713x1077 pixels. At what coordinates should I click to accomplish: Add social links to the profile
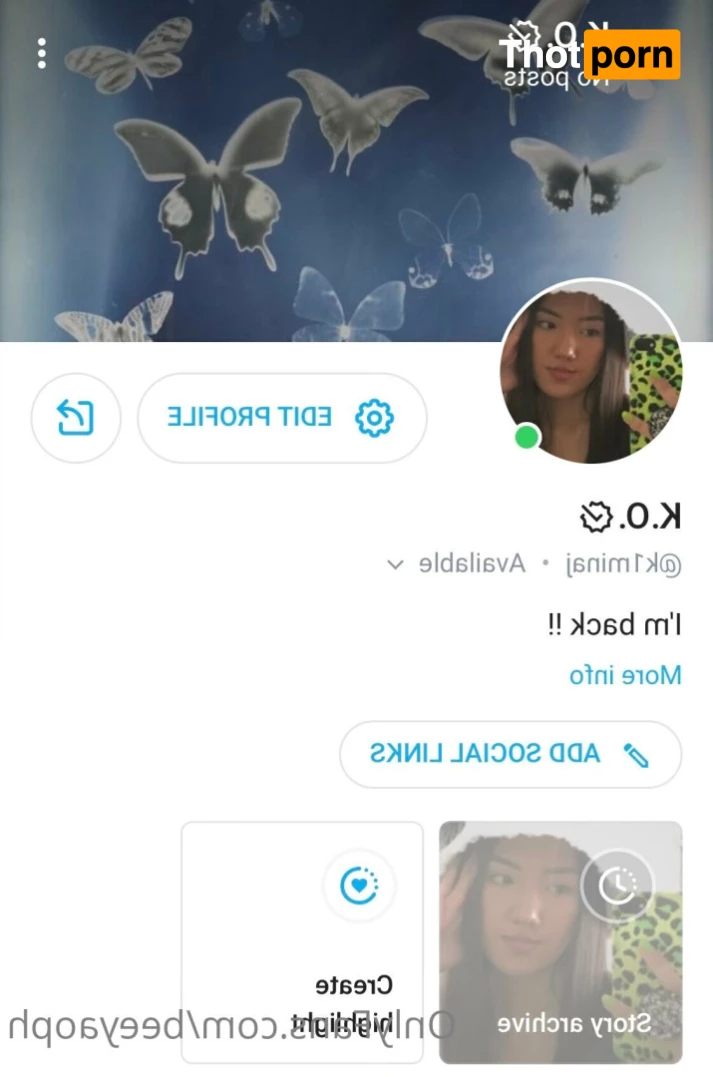point(510,754)
